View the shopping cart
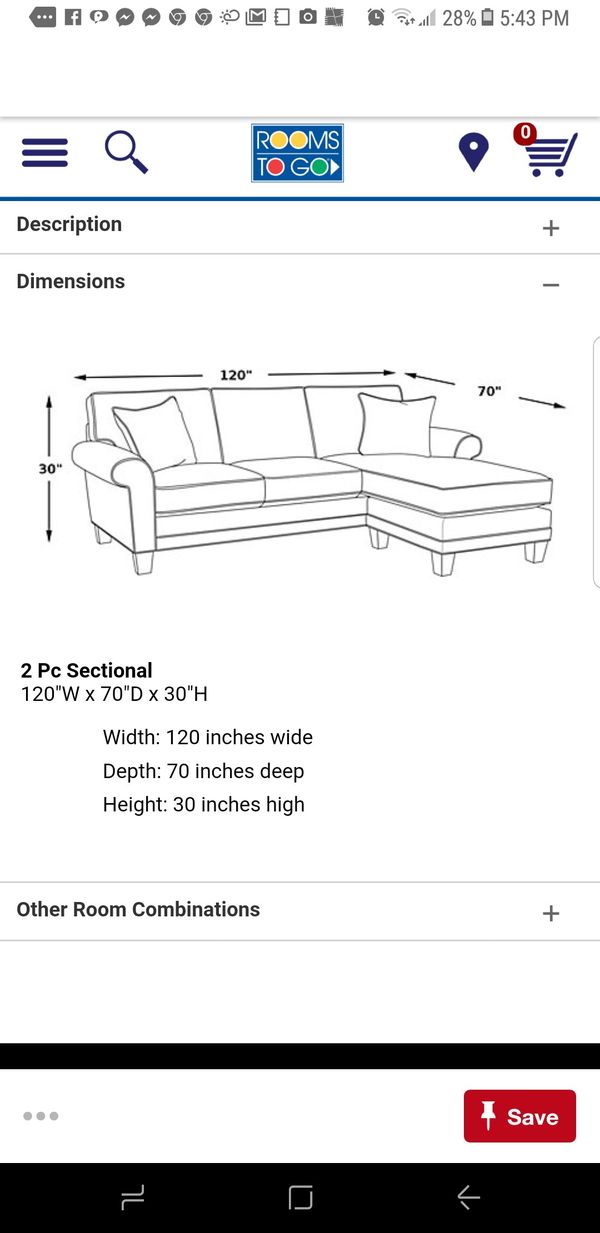 [x=546, y=151]
